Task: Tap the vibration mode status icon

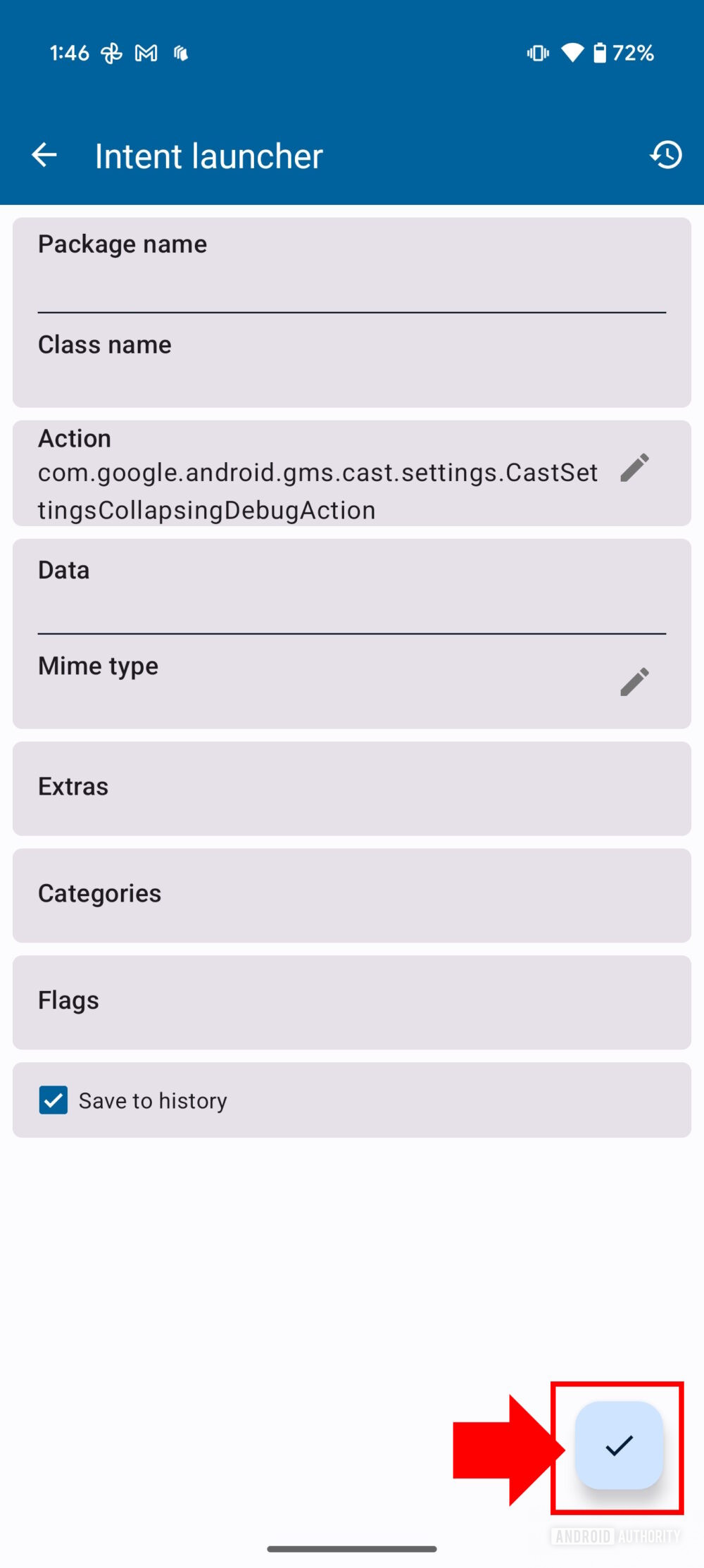Action: tap(537, 52)
